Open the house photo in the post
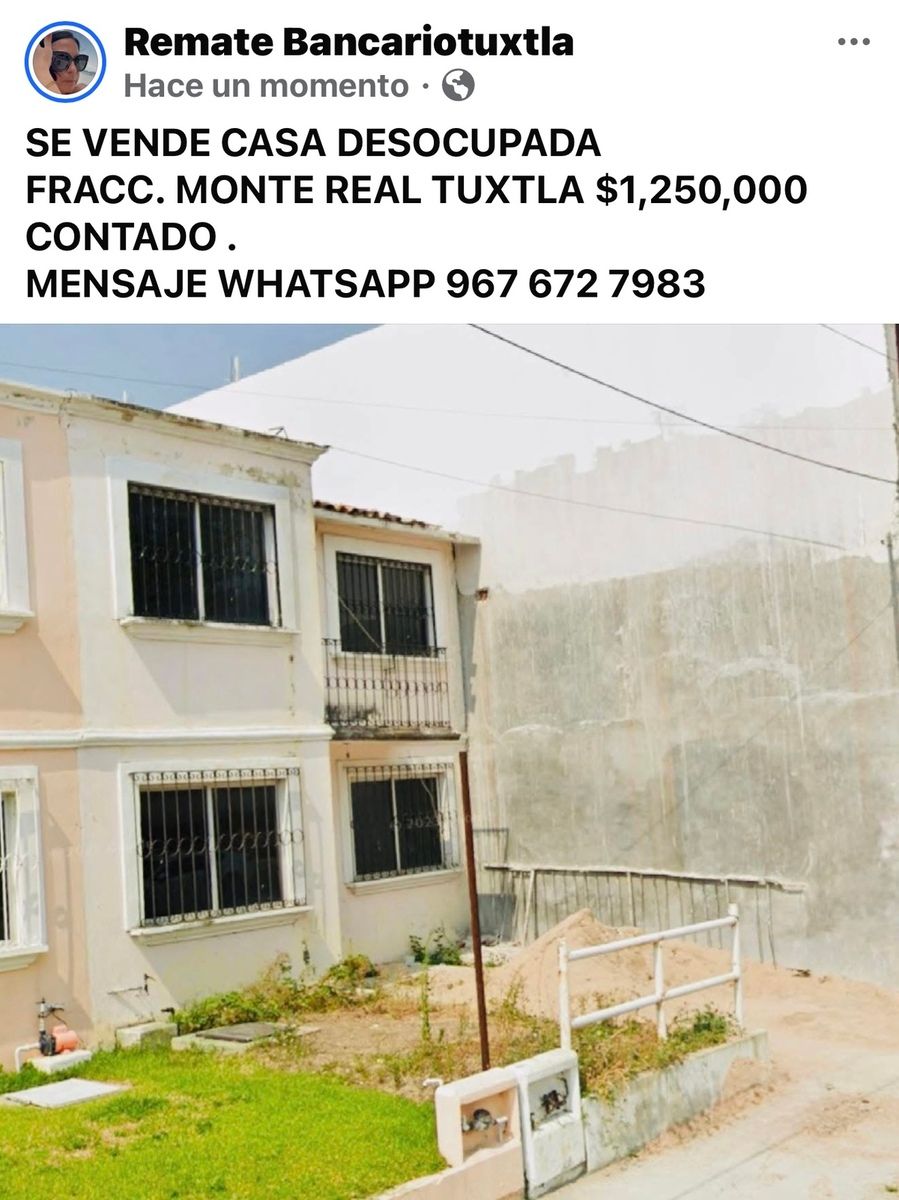899x1200 pixels. point(449,760)
